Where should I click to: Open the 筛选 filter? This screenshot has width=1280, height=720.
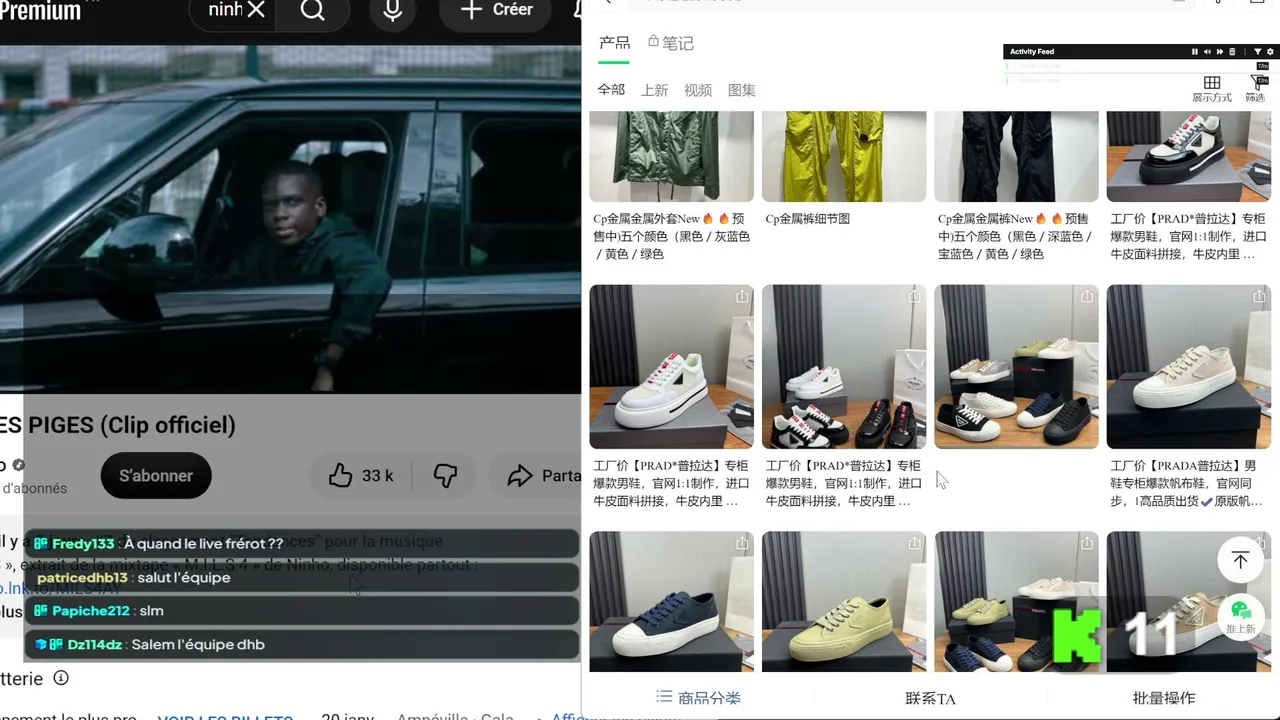tap(1256, 89)
